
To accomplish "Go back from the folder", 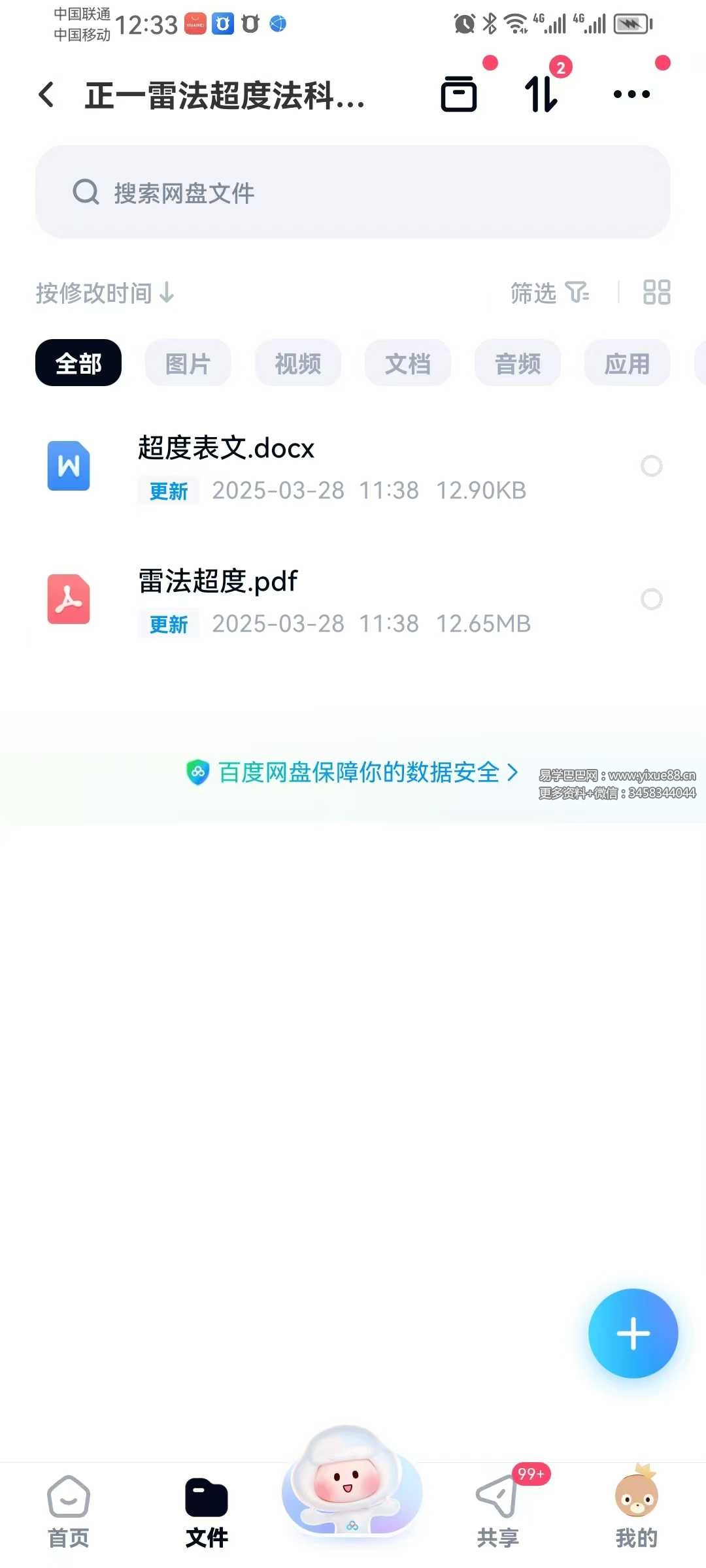I will click(47, 95).
